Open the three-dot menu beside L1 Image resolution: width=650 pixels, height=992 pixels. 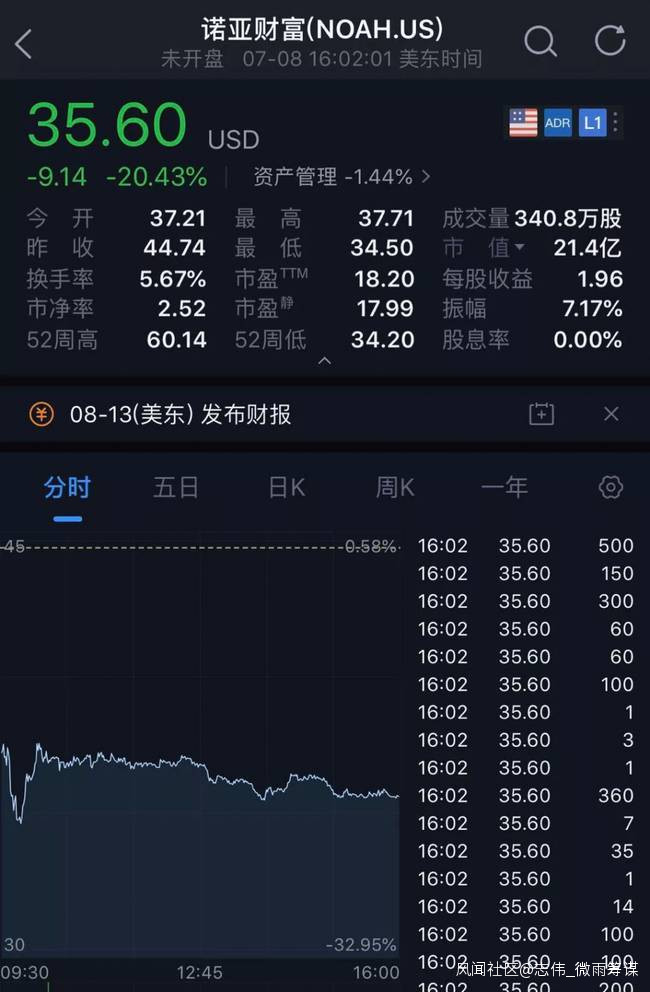coord(616,123)
